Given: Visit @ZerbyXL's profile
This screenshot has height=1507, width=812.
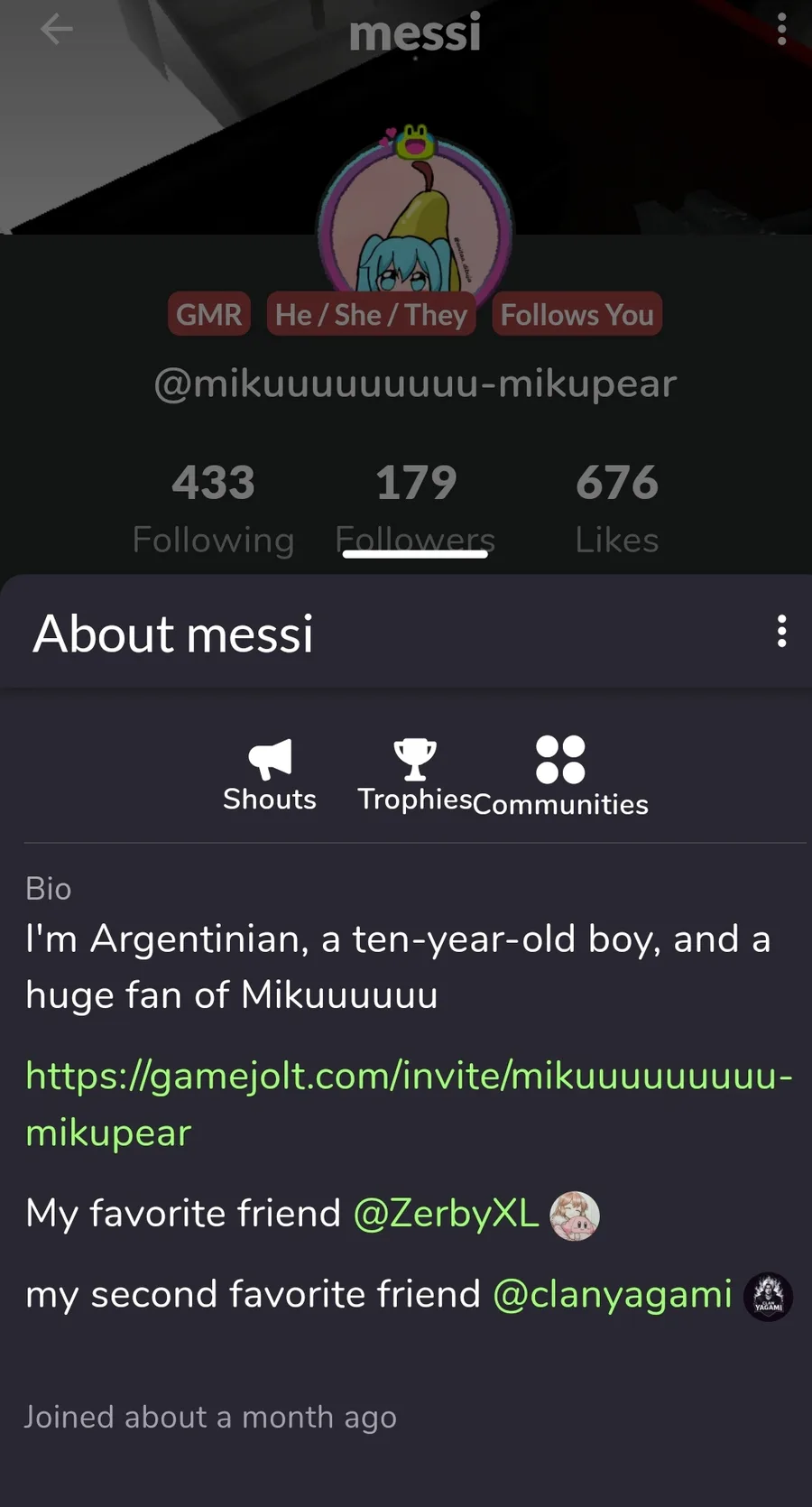Looking at the screenshot, I should point(446,1214).
